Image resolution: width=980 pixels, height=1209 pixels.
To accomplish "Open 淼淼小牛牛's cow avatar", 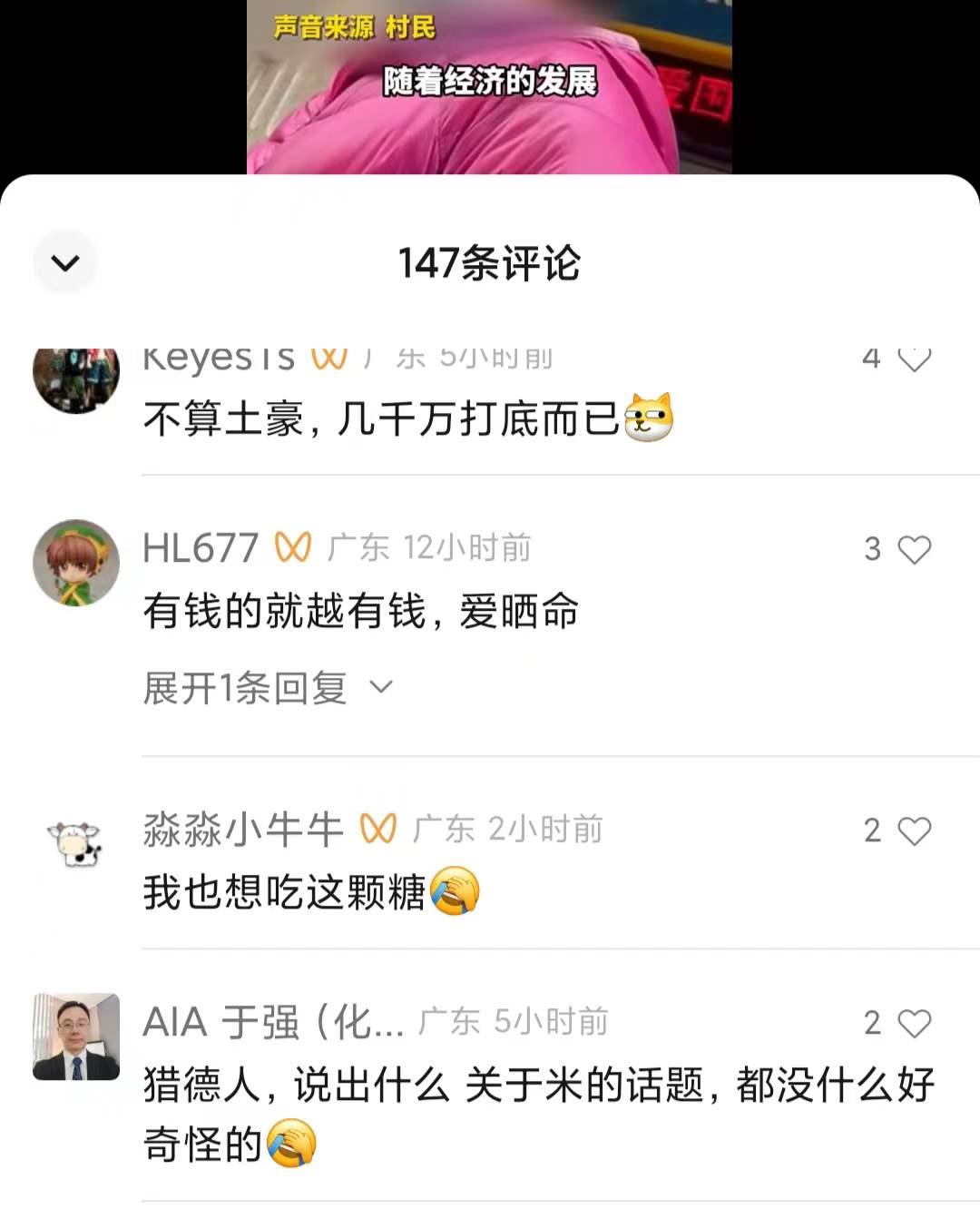I will 76,842.
